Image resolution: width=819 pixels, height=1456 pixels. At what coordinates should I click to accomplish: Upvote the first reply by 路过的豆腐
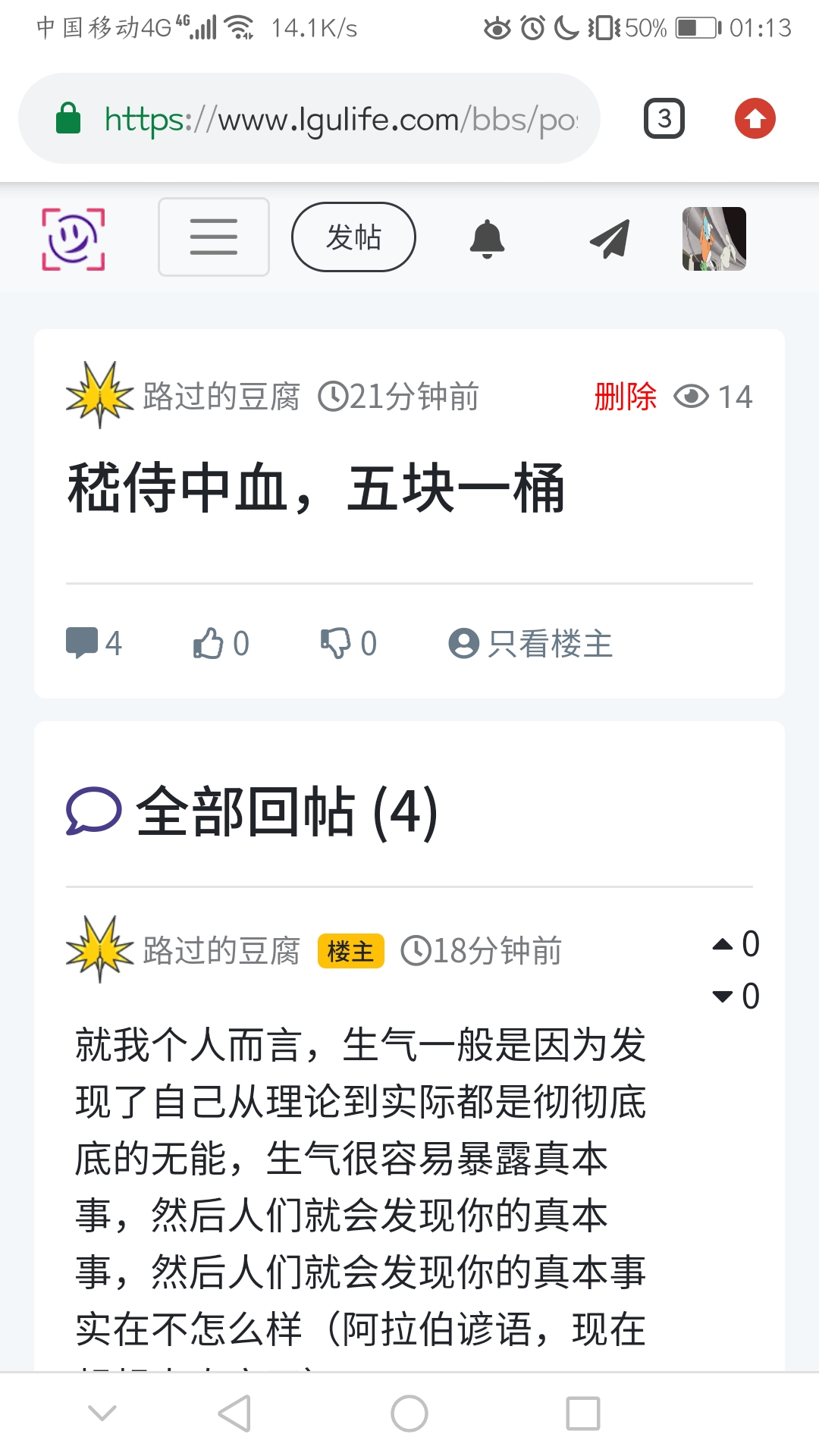point(724,944)
